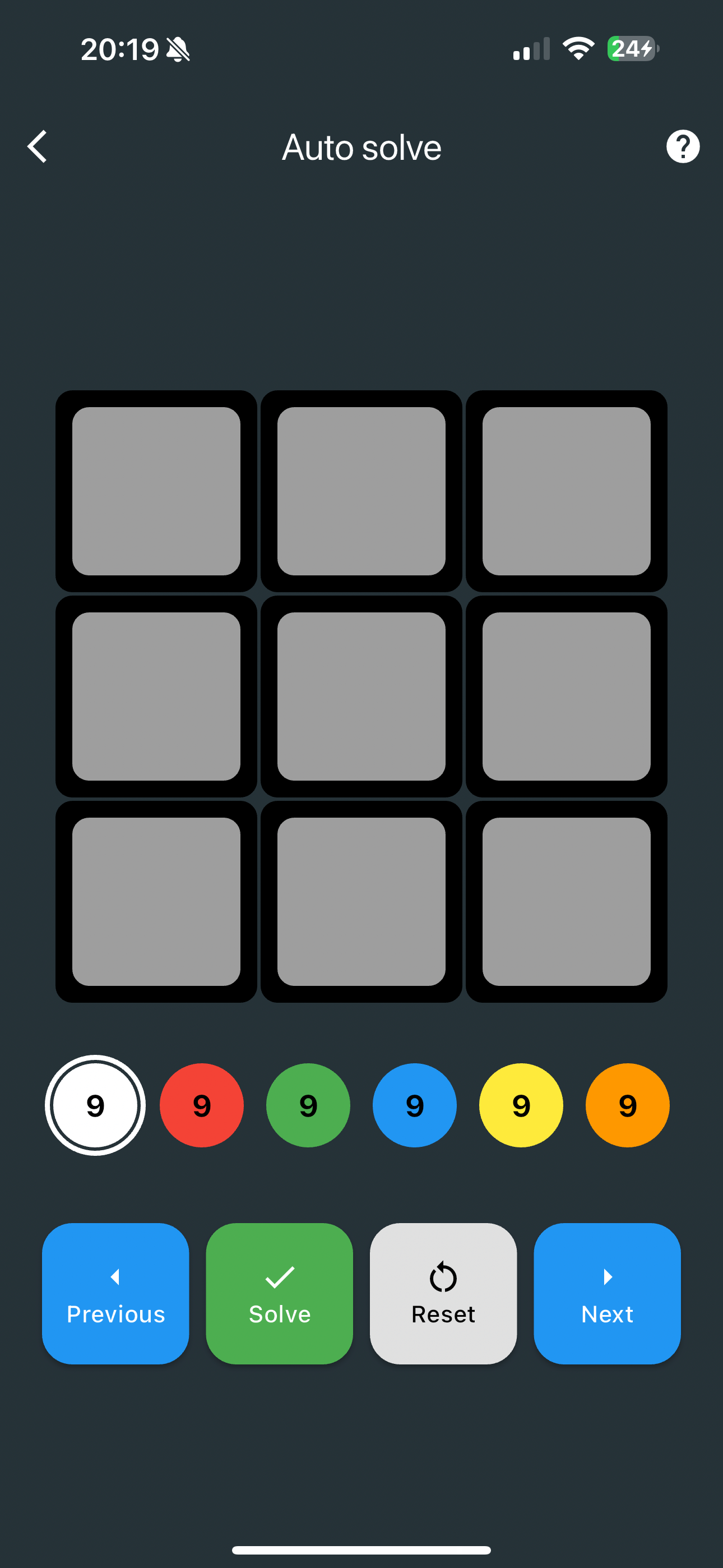
Task: Select the green color circle
Action: coord(308,1106)
